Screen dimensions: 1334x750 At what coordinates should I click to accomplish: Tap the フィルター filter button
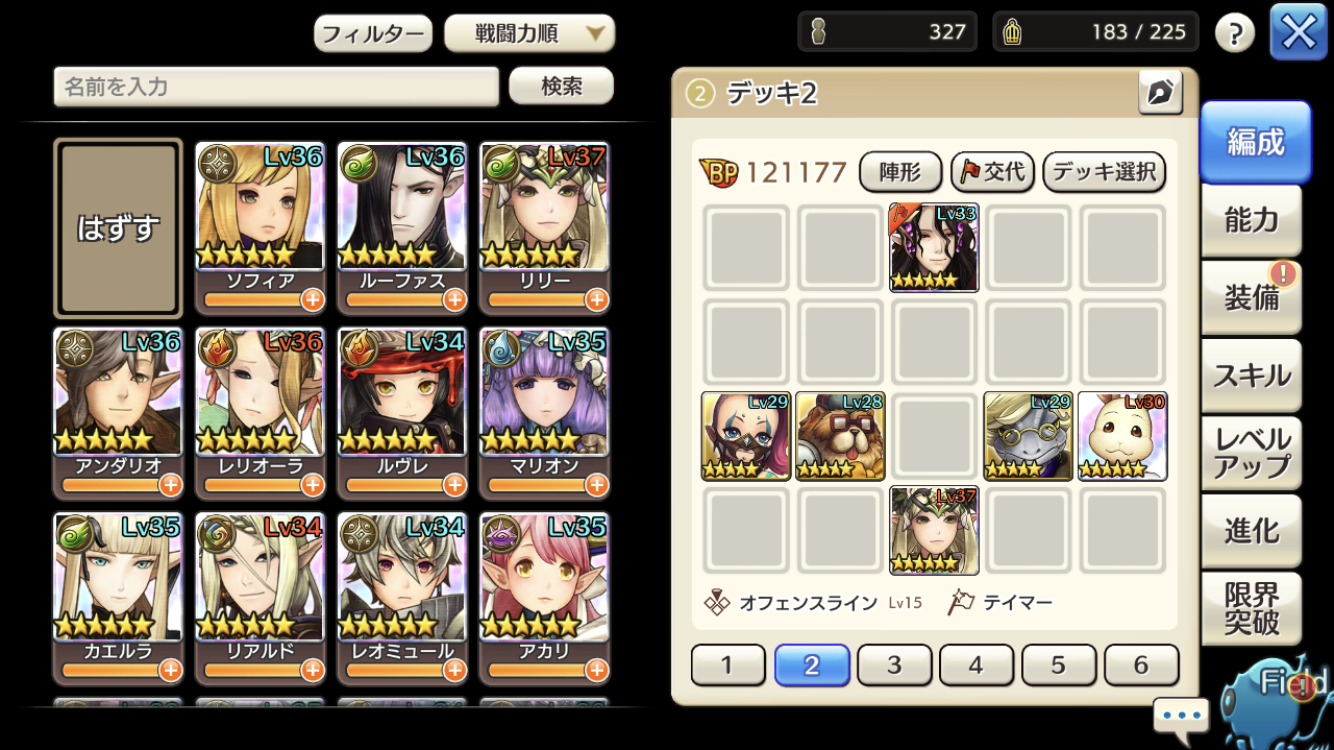coord(372,33)
